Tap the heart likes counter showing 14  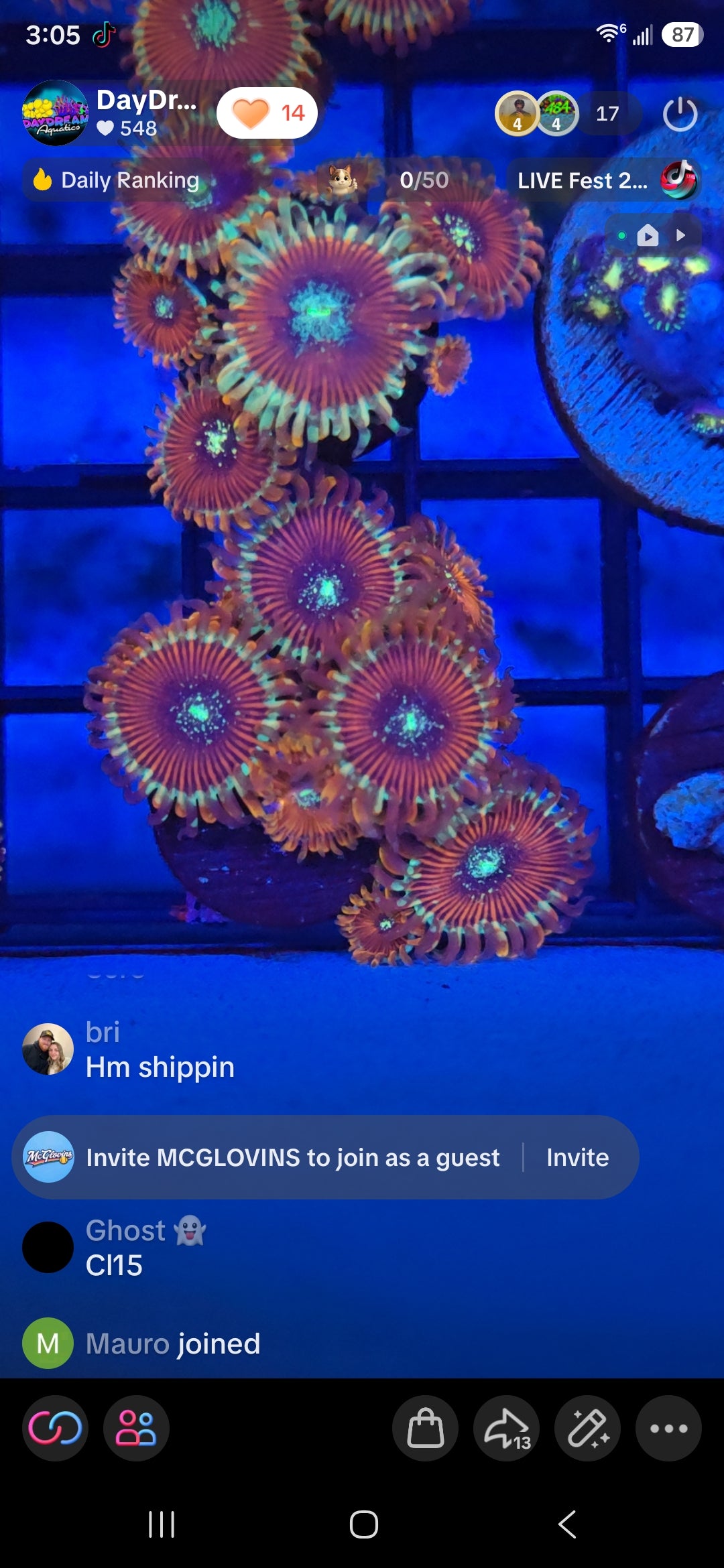(267, 113)
